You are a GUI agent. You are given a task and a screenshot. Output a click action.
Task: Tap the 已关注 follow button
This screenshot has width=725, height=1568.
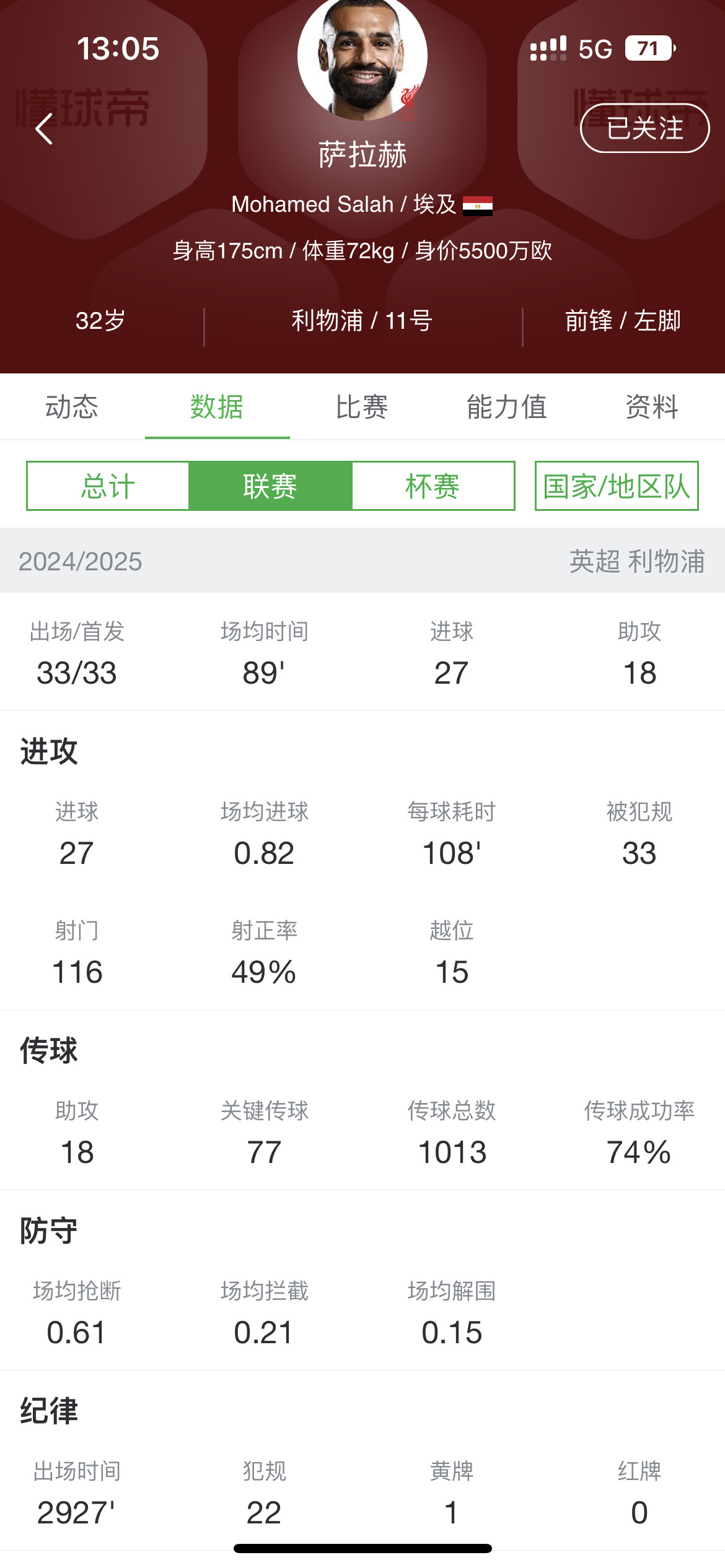click(644, 128)
